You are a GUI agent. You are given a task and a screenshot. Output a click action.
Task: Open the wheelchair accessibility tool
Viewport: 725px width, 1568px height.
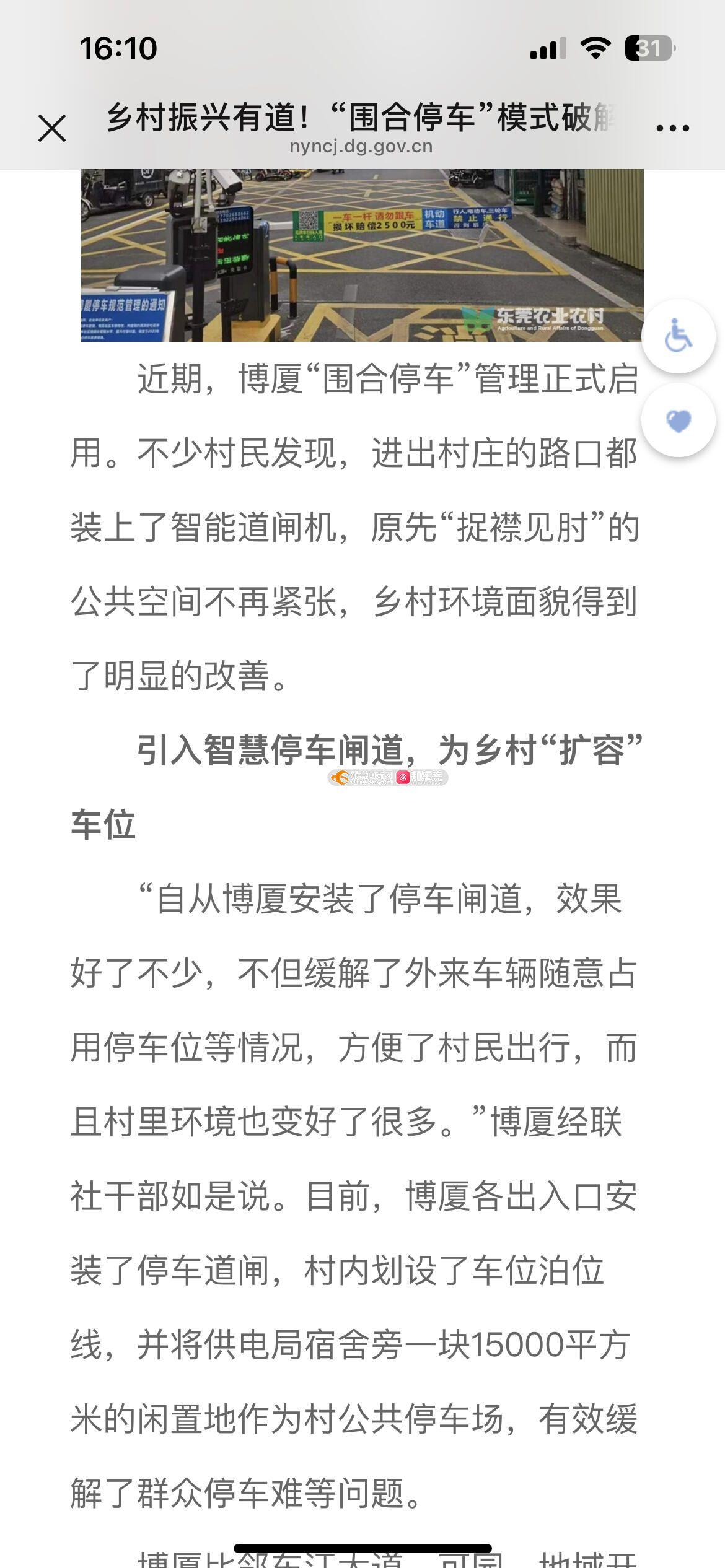coord(678,336)
